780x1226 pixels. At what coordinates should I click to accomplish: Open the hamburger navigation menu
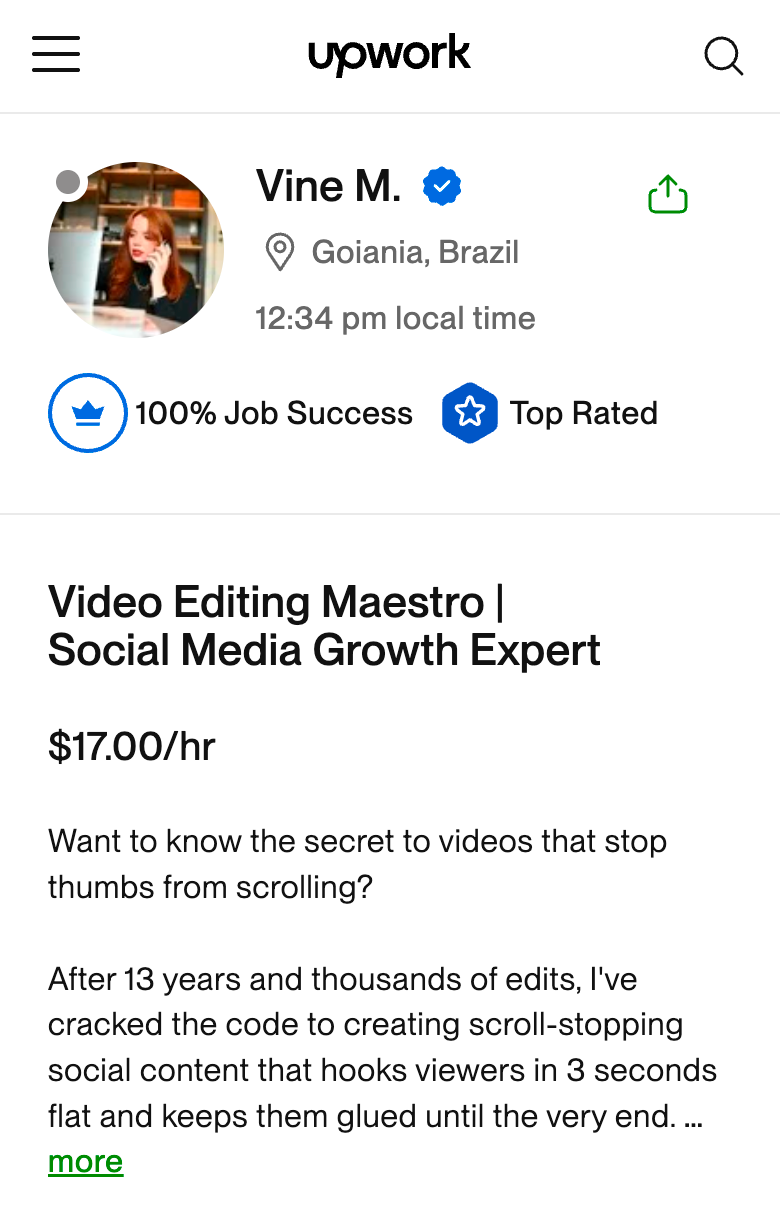pos(56,55)
